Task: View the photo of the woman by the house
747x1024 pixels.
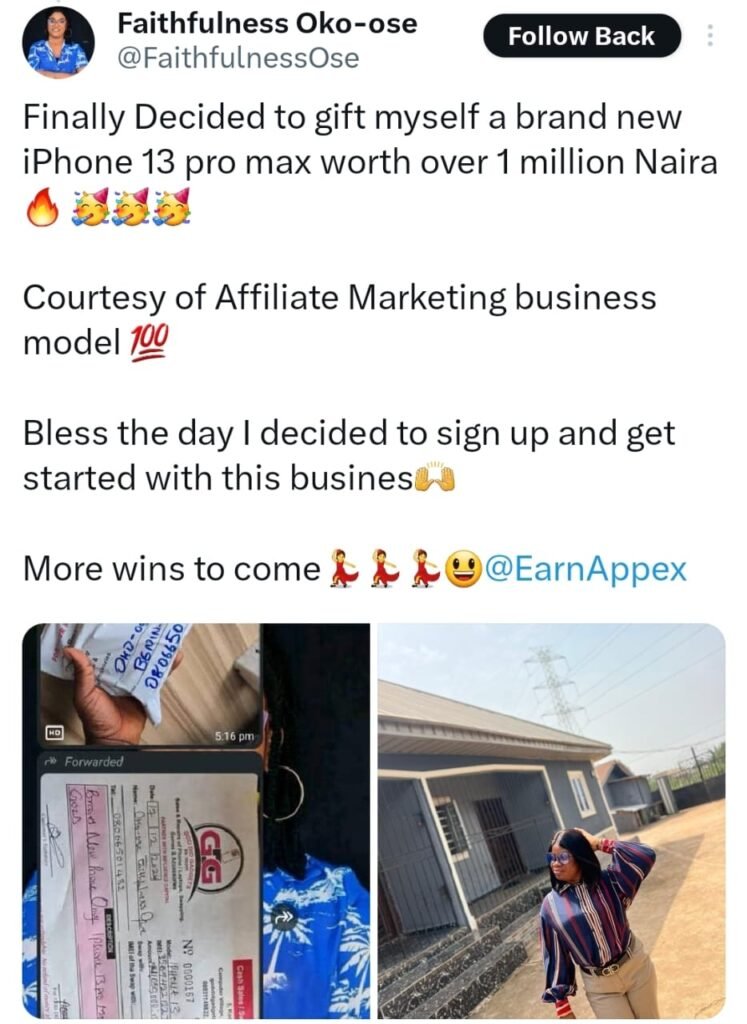Action: point(551,820)
